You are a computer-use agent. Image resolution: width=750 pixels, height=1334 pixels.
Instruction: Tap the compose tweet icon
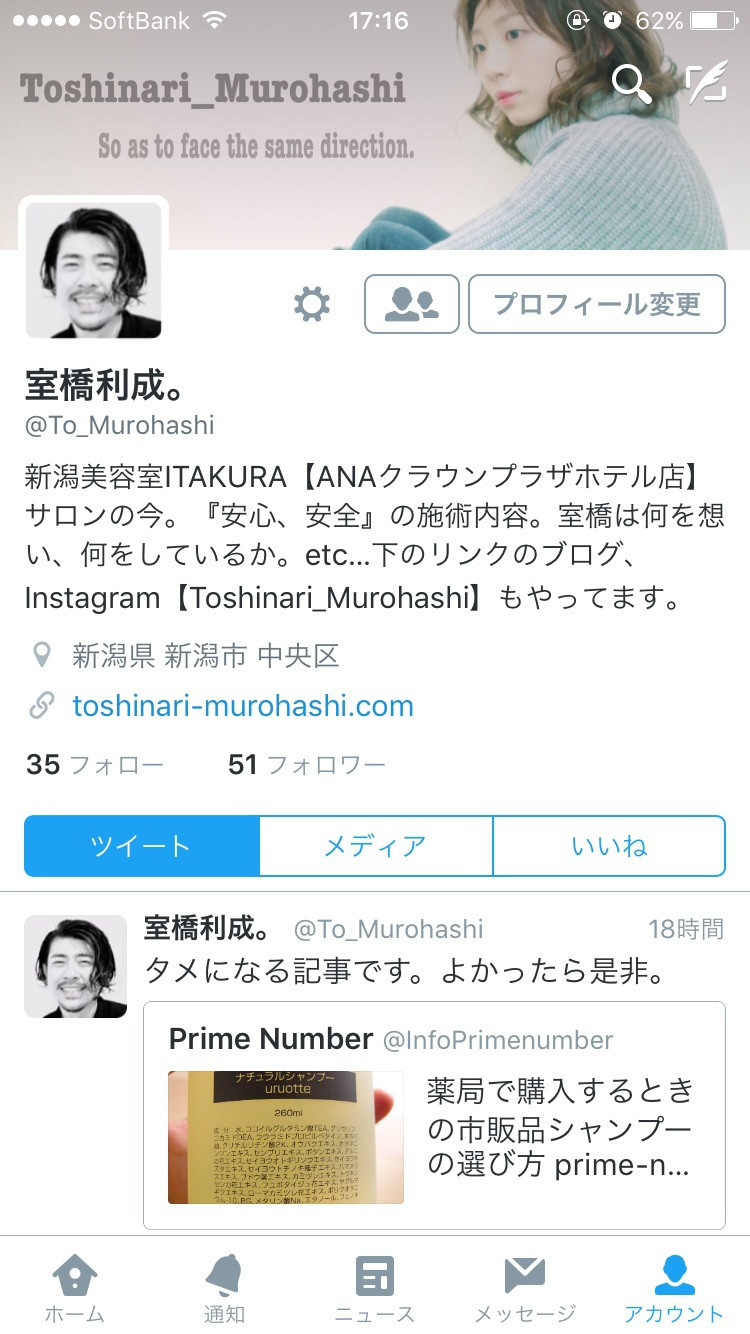[x=706, y=84]
